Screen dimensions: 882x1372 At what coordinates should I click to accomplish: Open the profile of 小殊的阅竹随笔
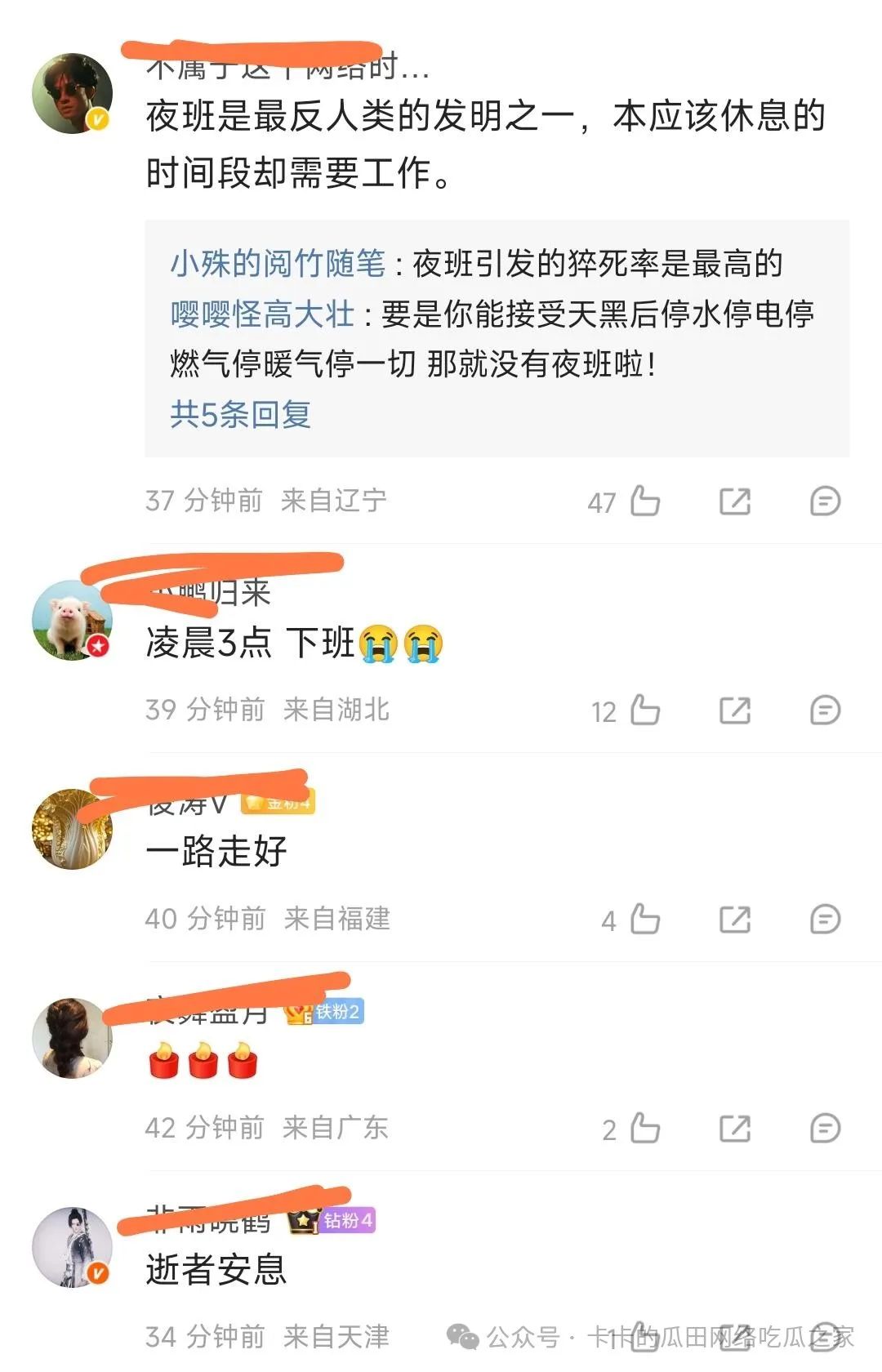(x=278, y=264)
